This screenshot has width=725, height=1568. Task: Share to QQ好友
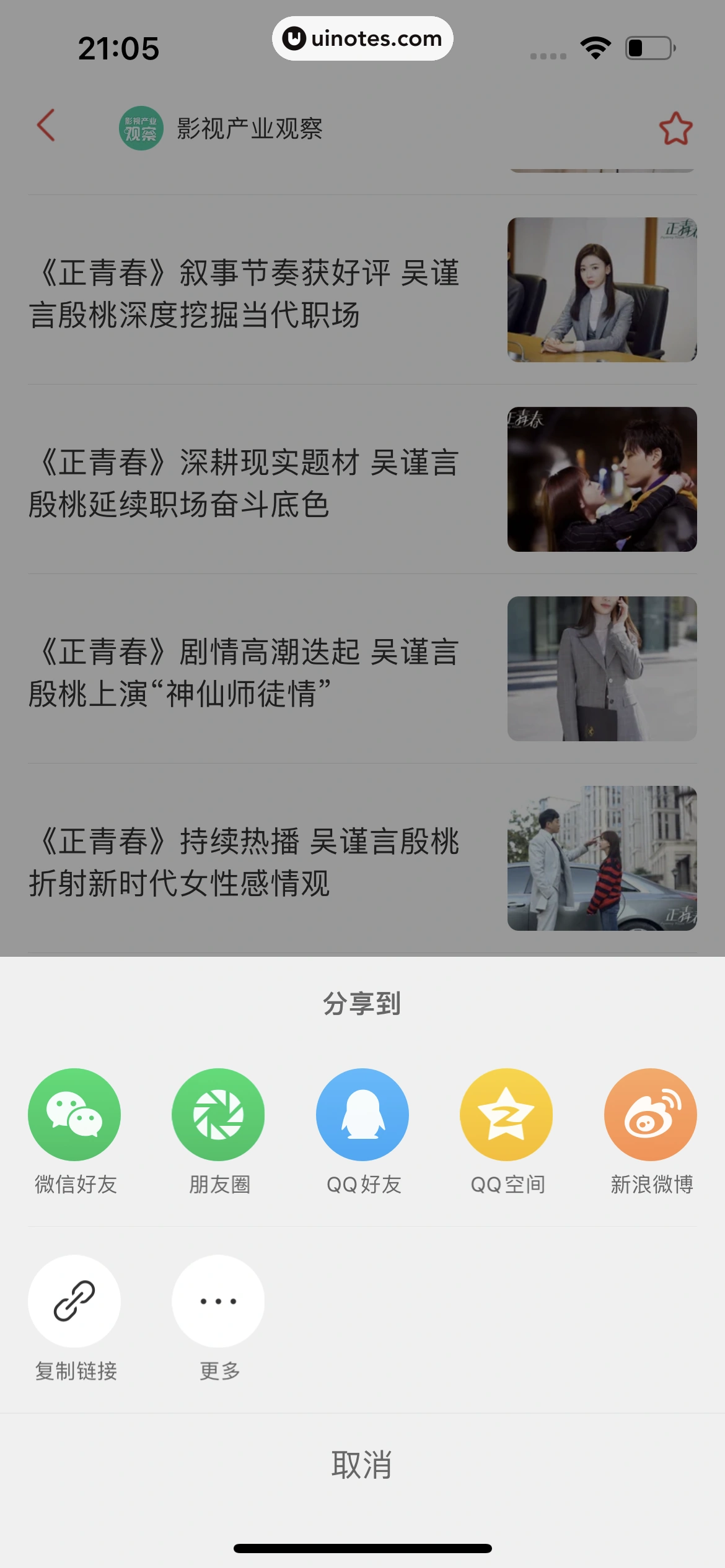click(x=362, y=1115)
